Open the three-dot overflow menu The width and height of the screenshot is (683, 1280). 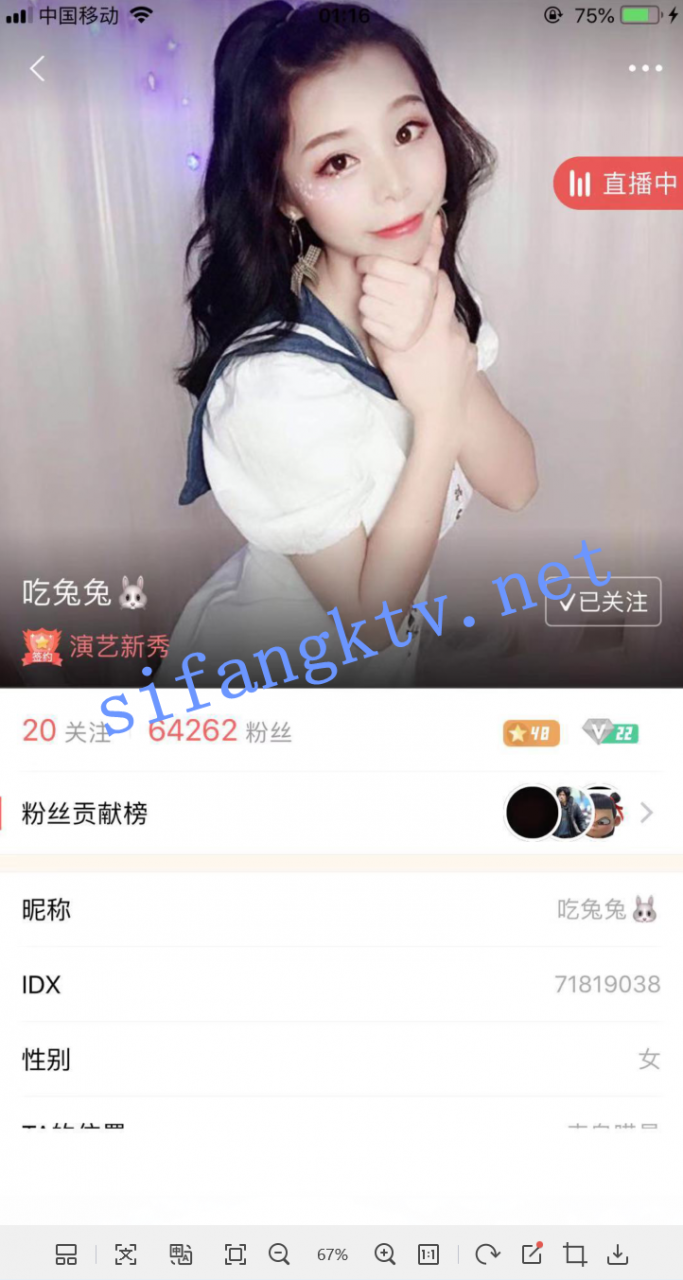click(x=645, y=69)
